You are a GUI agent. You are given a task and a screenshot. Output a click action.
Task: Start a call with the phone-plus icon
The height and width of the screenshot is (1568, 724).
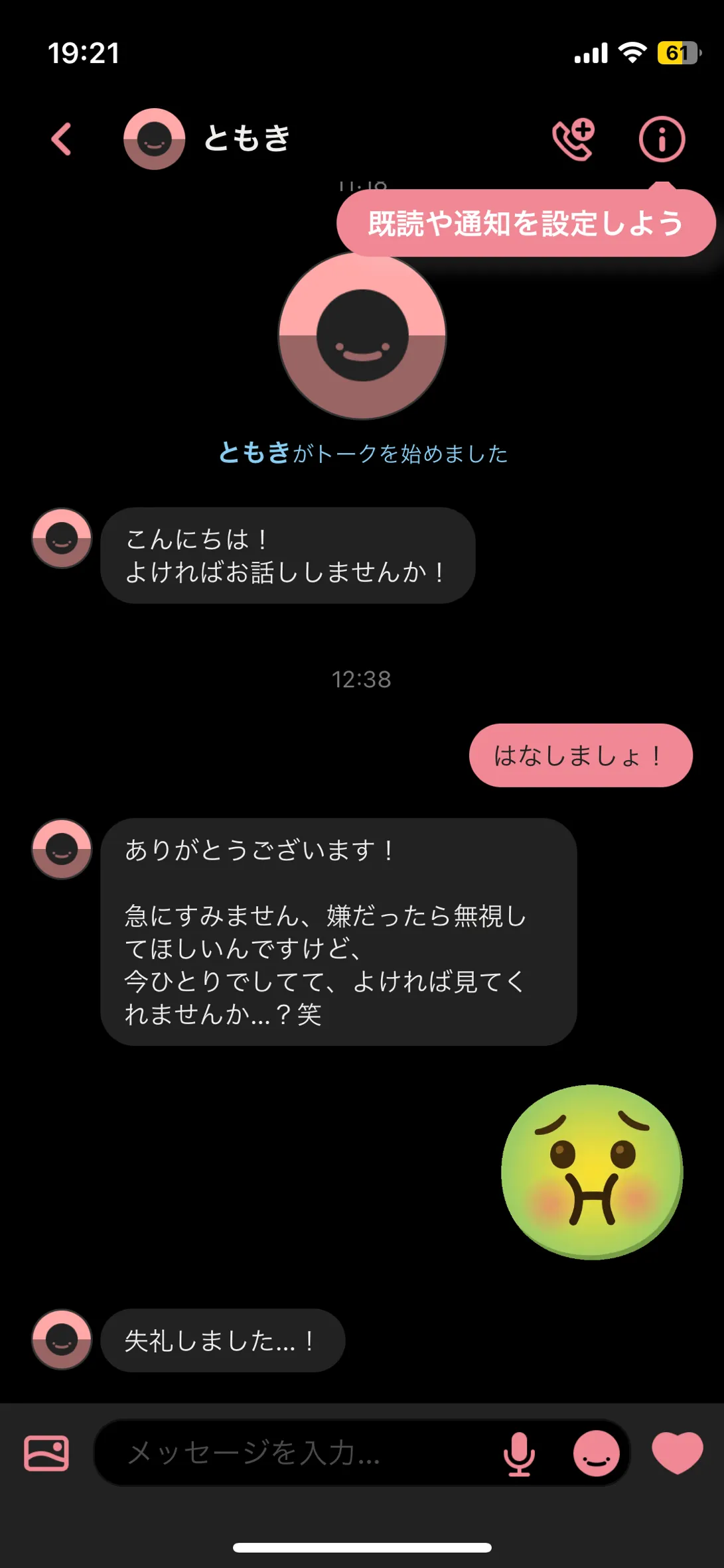tap(573, 139)
